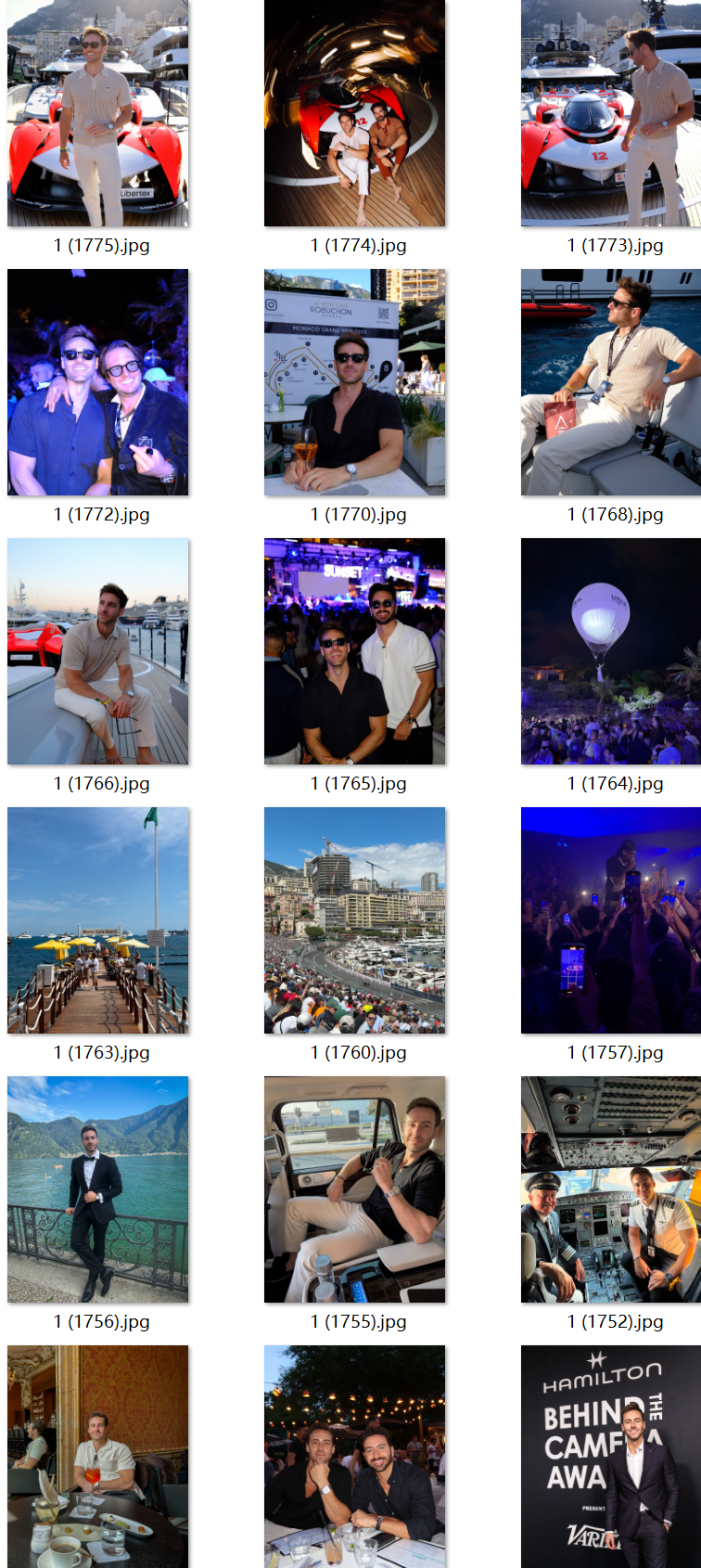Open photo 1 (1772).jpg

point(97,382)
